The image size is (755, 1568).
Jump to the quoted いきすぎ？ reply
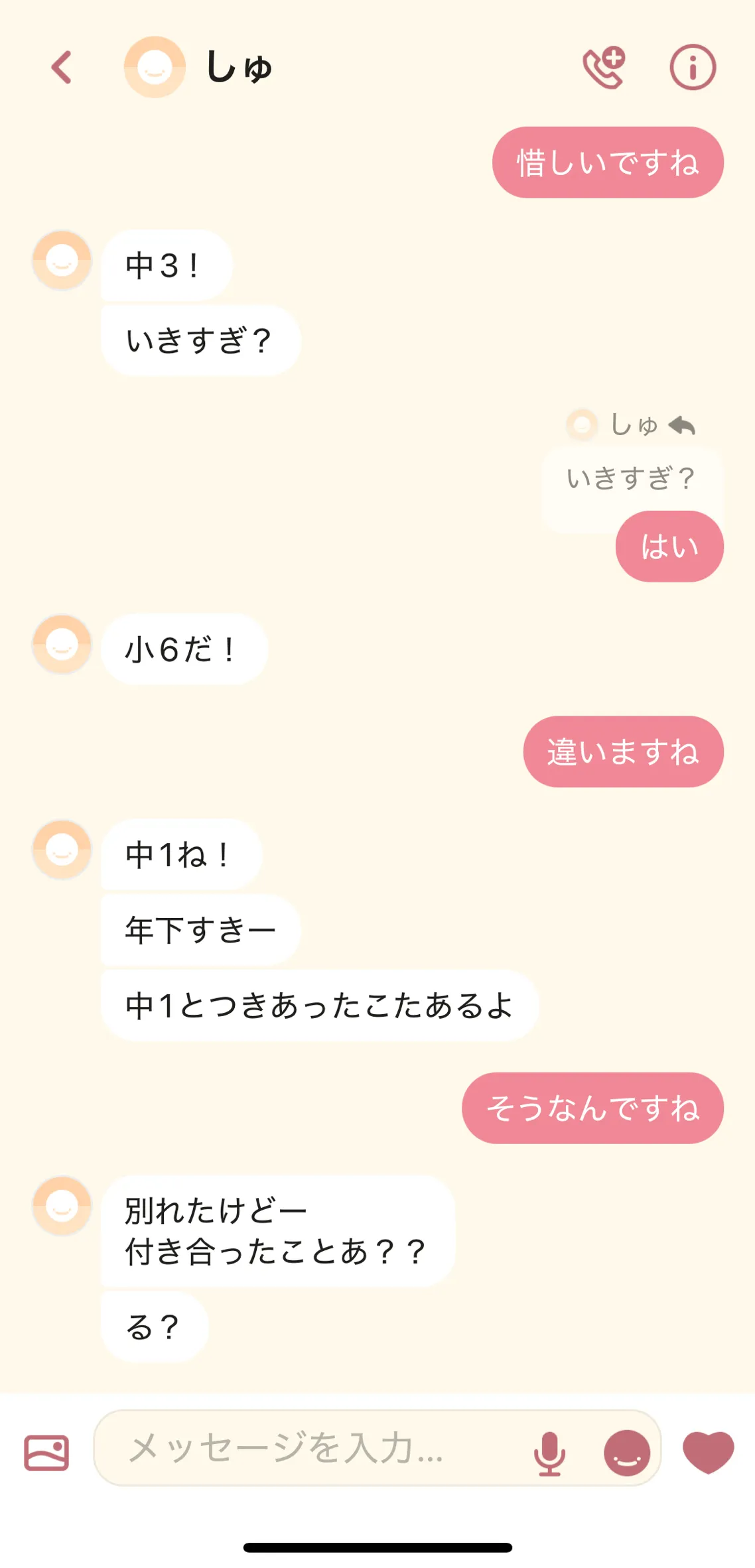[631, 478]
